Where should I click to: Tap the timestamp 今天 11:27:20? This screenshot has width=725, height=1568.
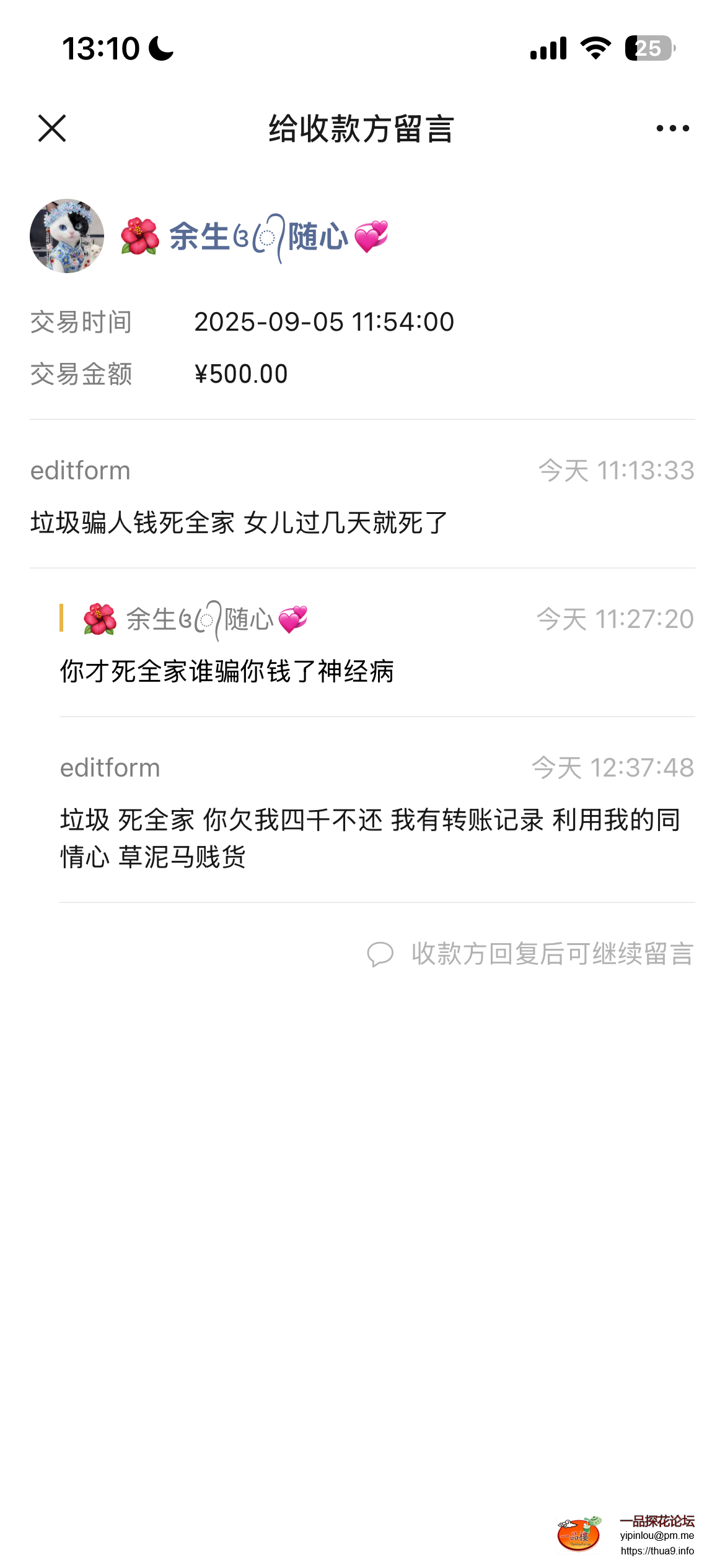point(614,617)
